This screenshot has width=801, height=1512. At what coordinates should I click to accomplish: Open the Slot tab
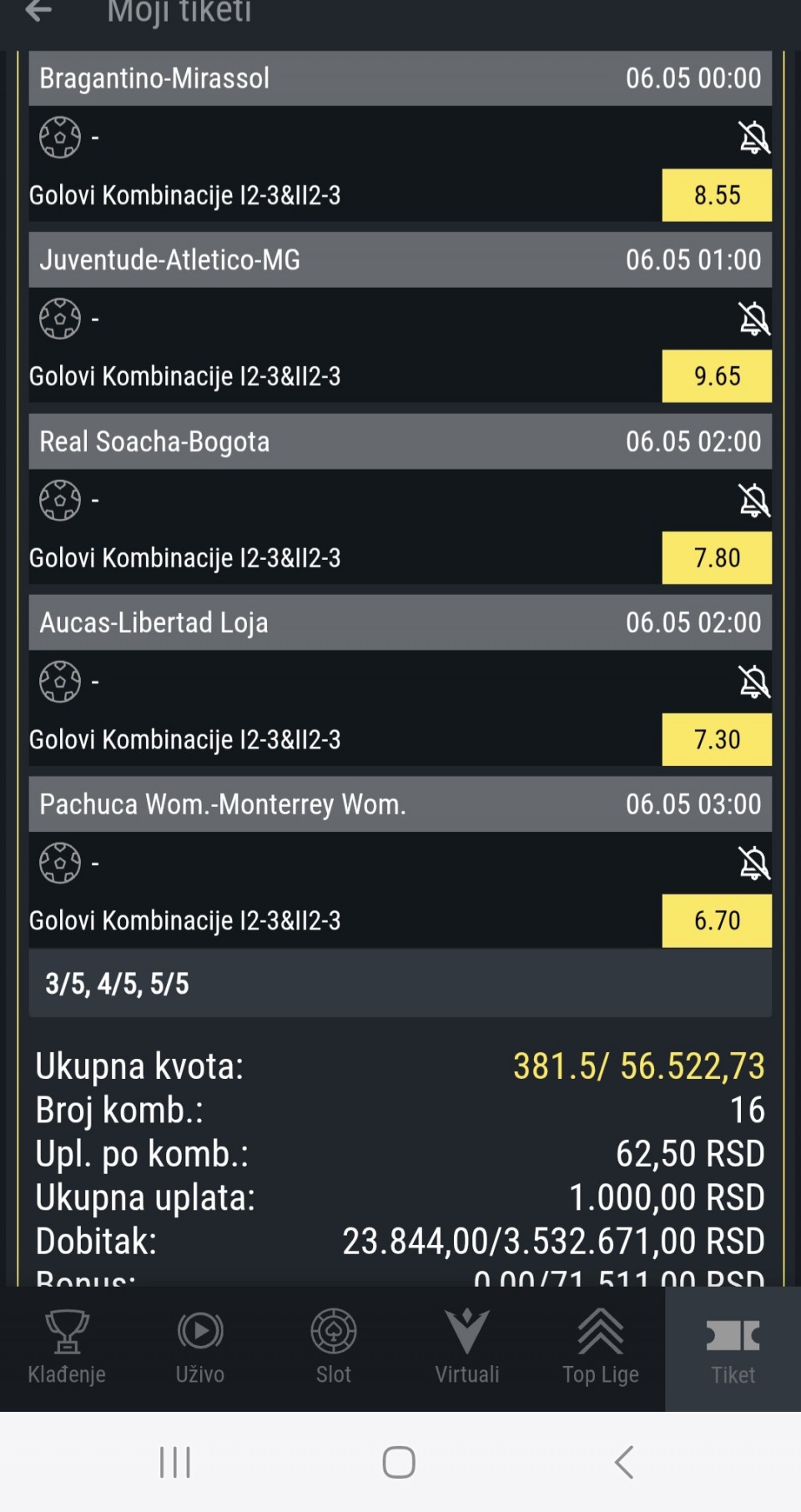[334, 1348]
